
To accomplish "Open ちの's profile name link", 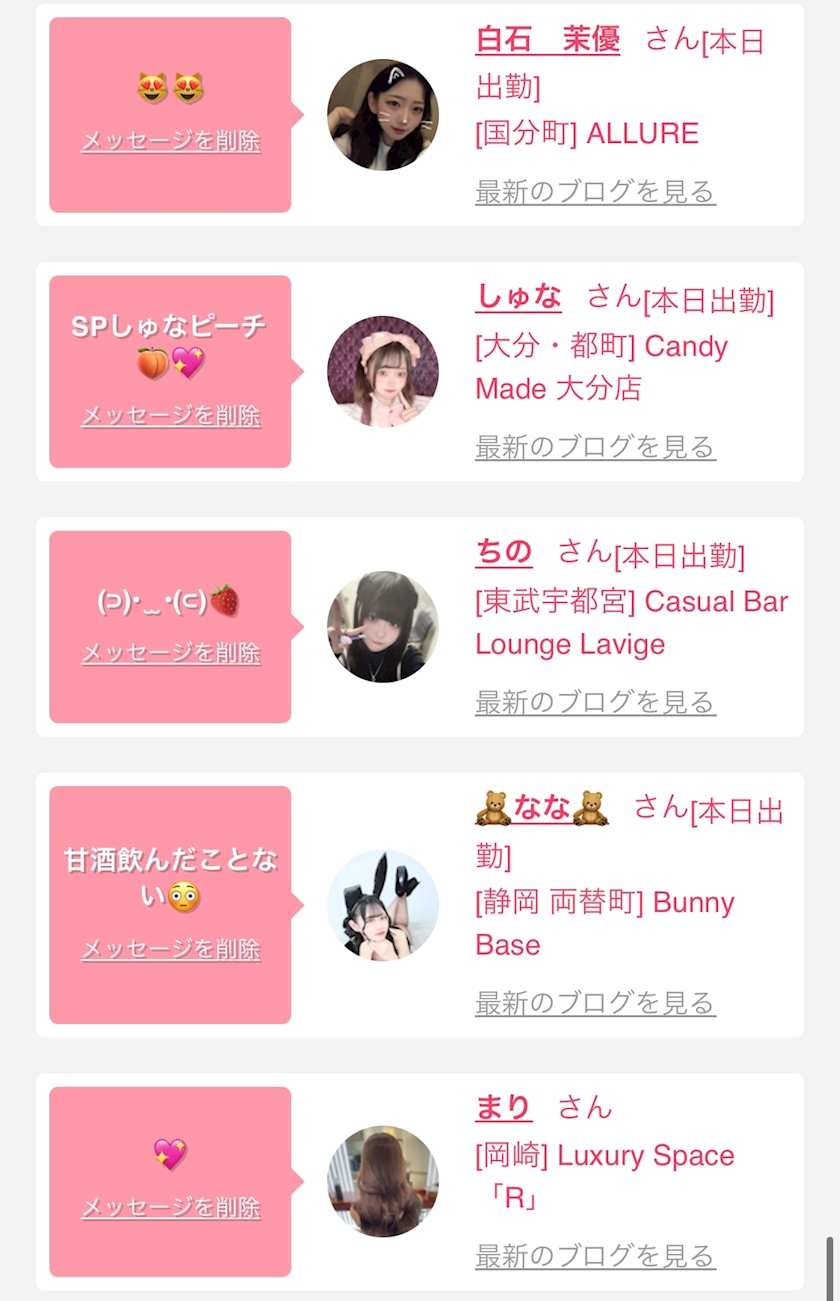I will pyautogui.click(x=503, y=552).
